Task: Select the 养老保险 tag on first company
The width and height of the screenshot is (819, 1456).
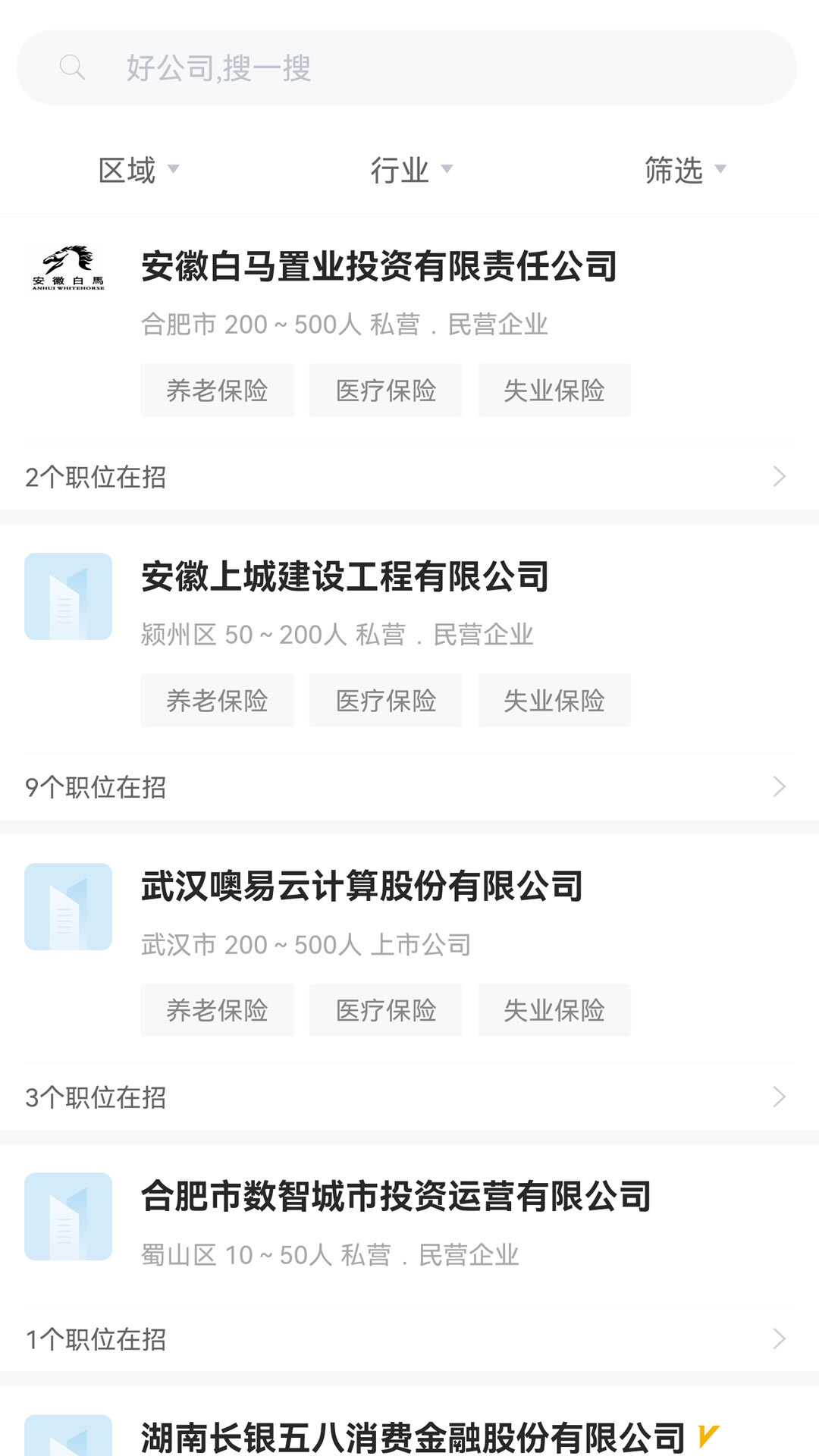Action: point(217,390)
